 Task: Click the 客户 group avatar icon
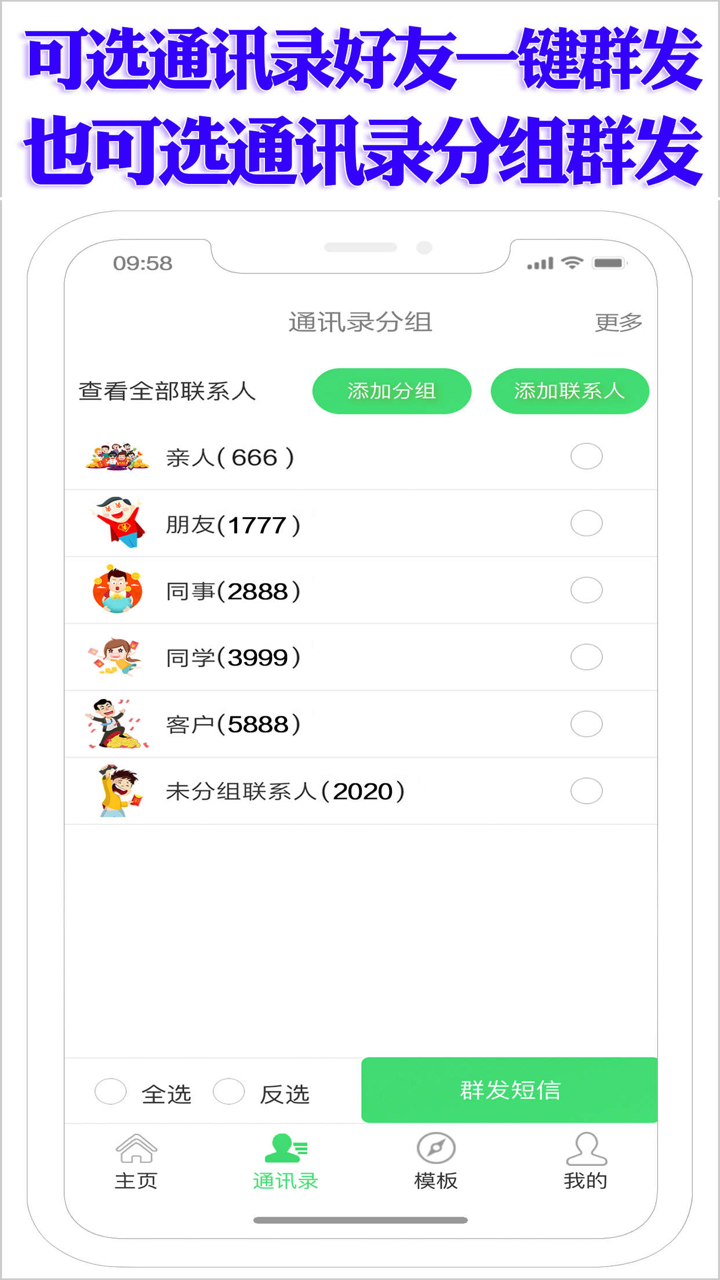coord(117,723)
